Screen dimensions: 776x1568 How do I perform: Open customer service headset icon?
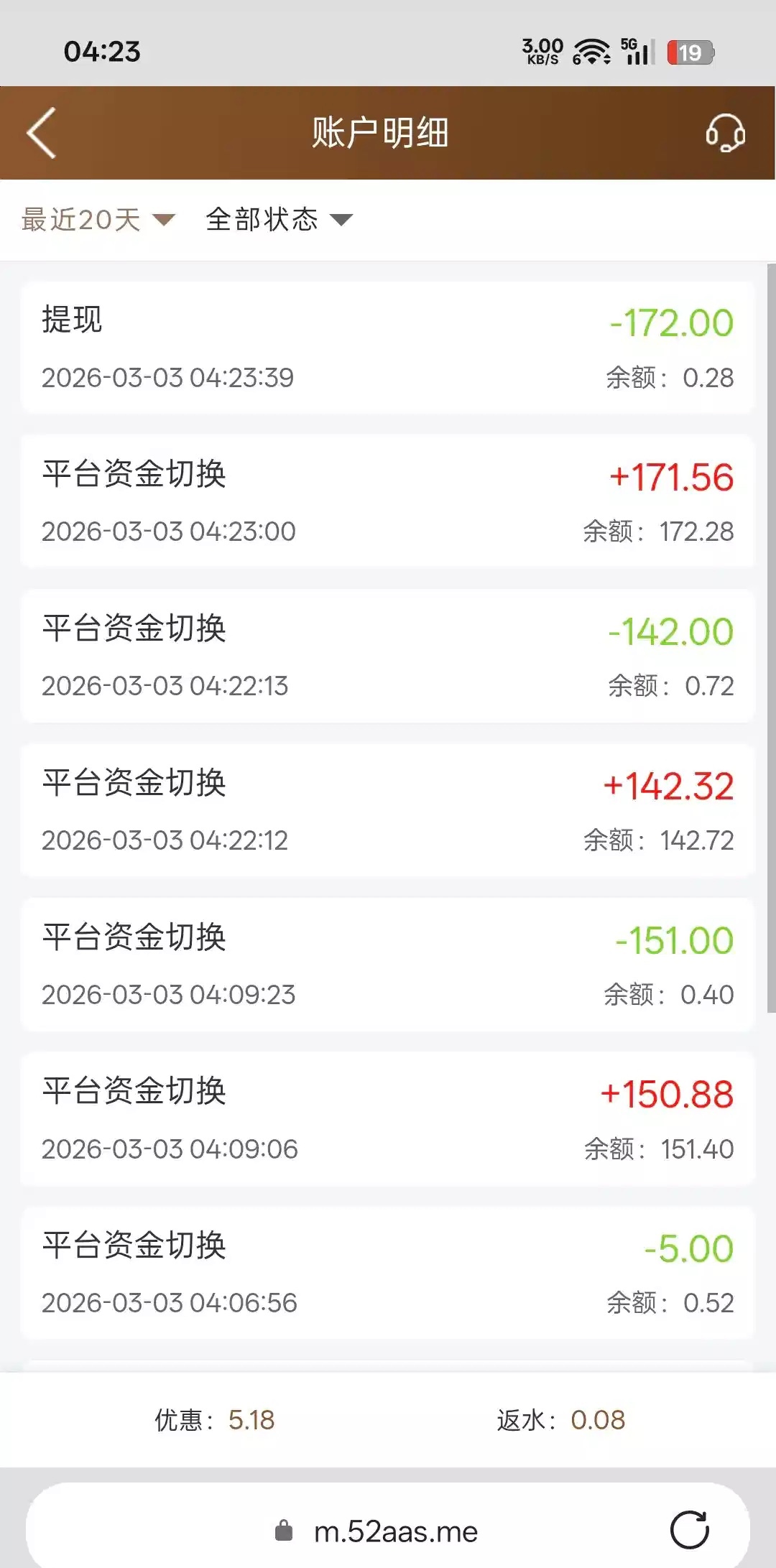725,133
